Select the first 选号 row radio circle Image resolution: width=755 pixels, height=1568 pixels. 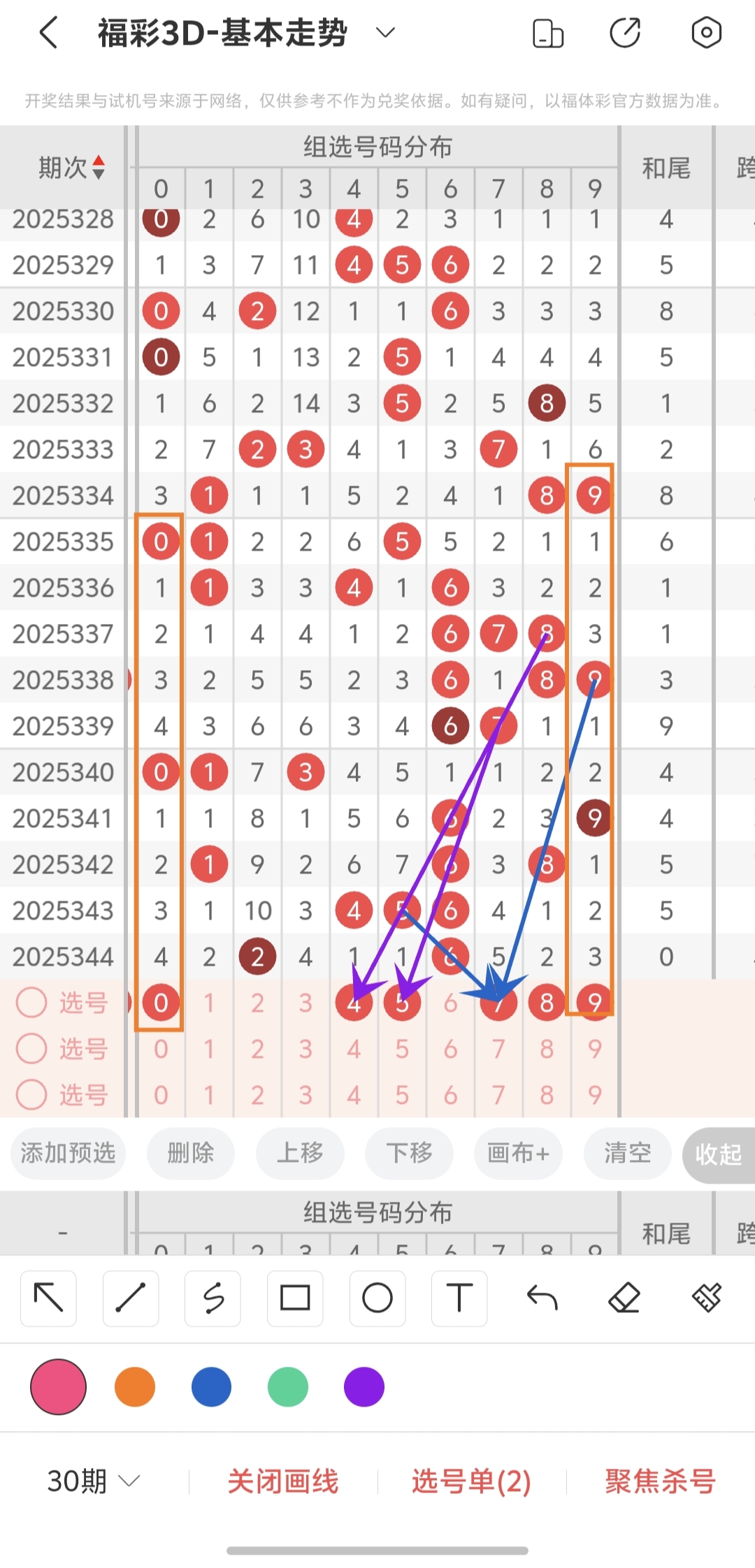pos(31,1003)
